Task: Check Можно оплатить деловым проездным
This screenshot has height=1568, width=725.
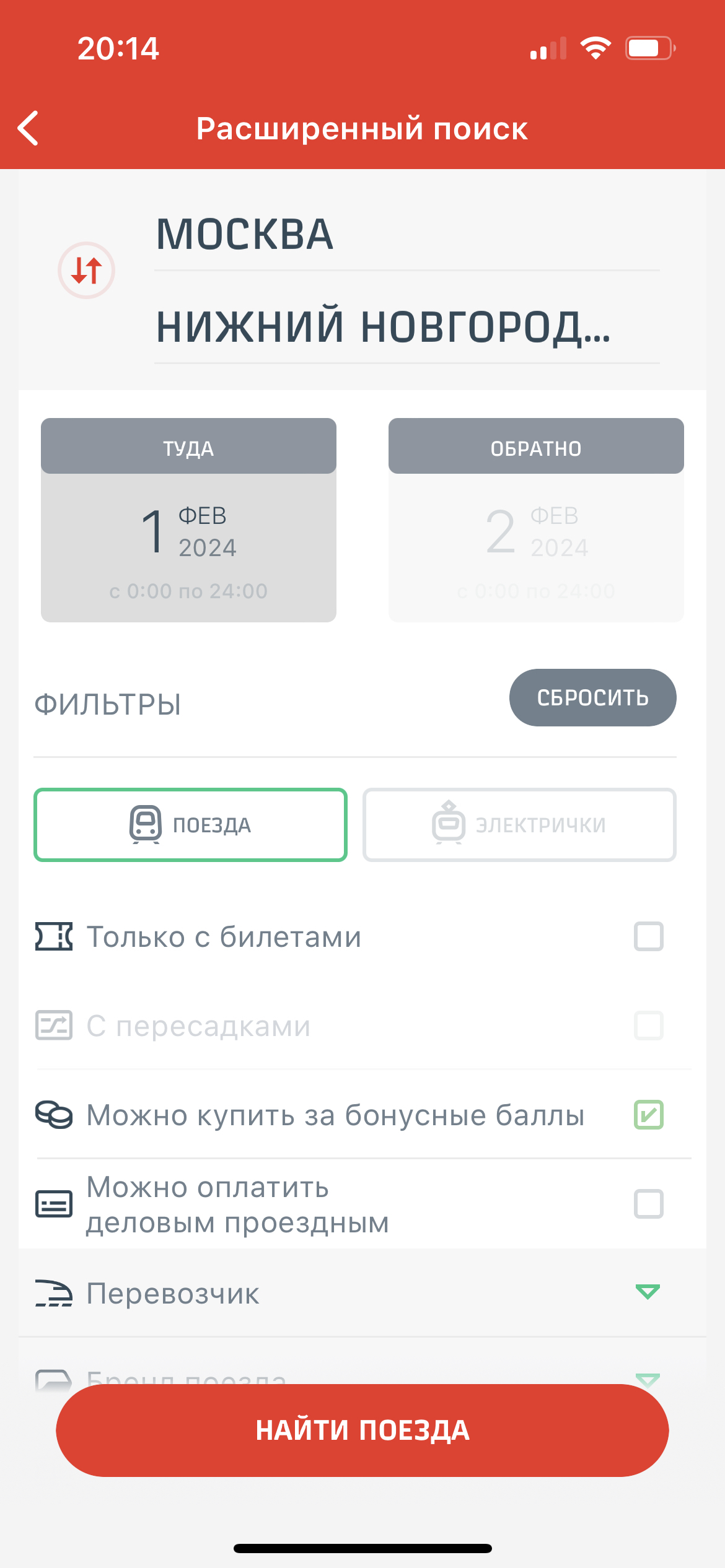Action: pos(649,1204)
